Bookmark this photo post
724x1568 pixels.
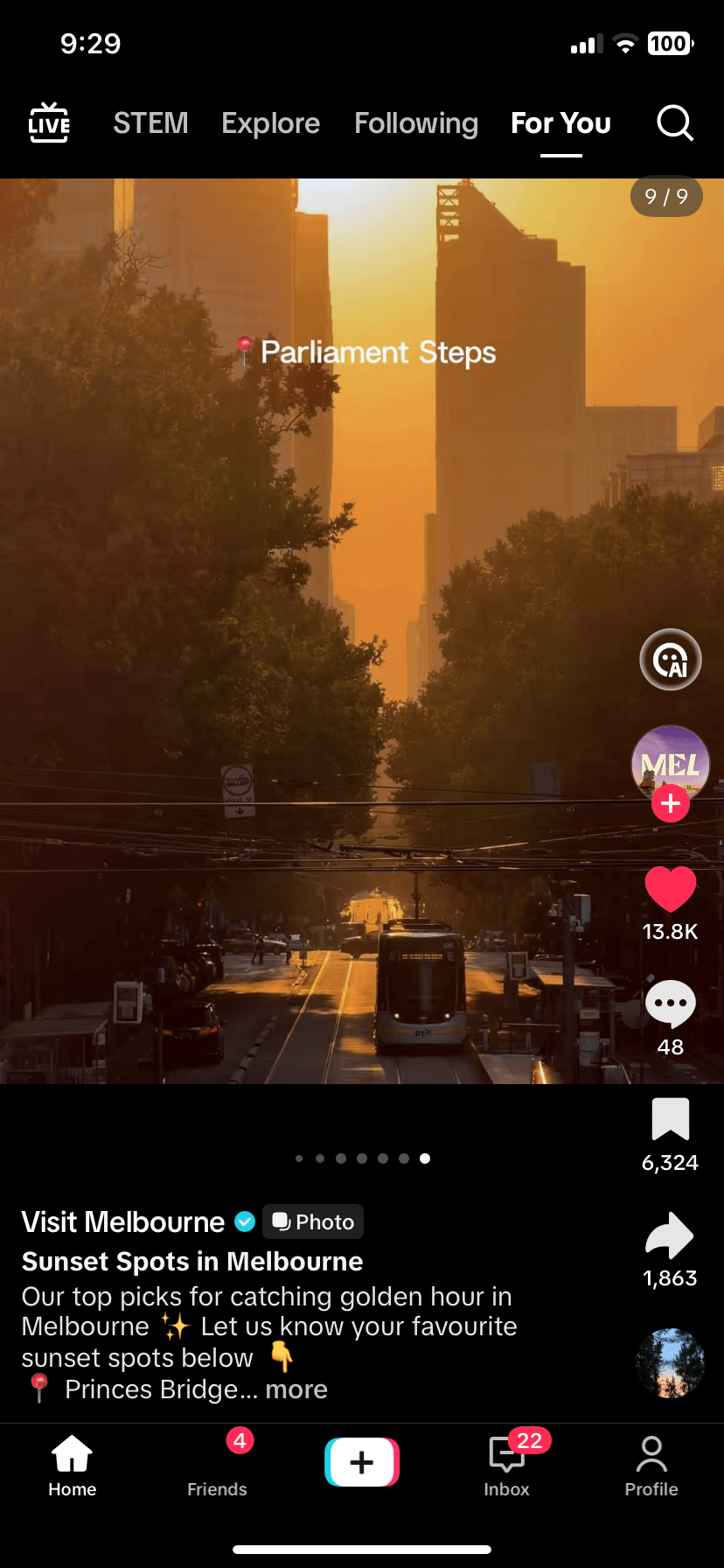point(671,1119)
